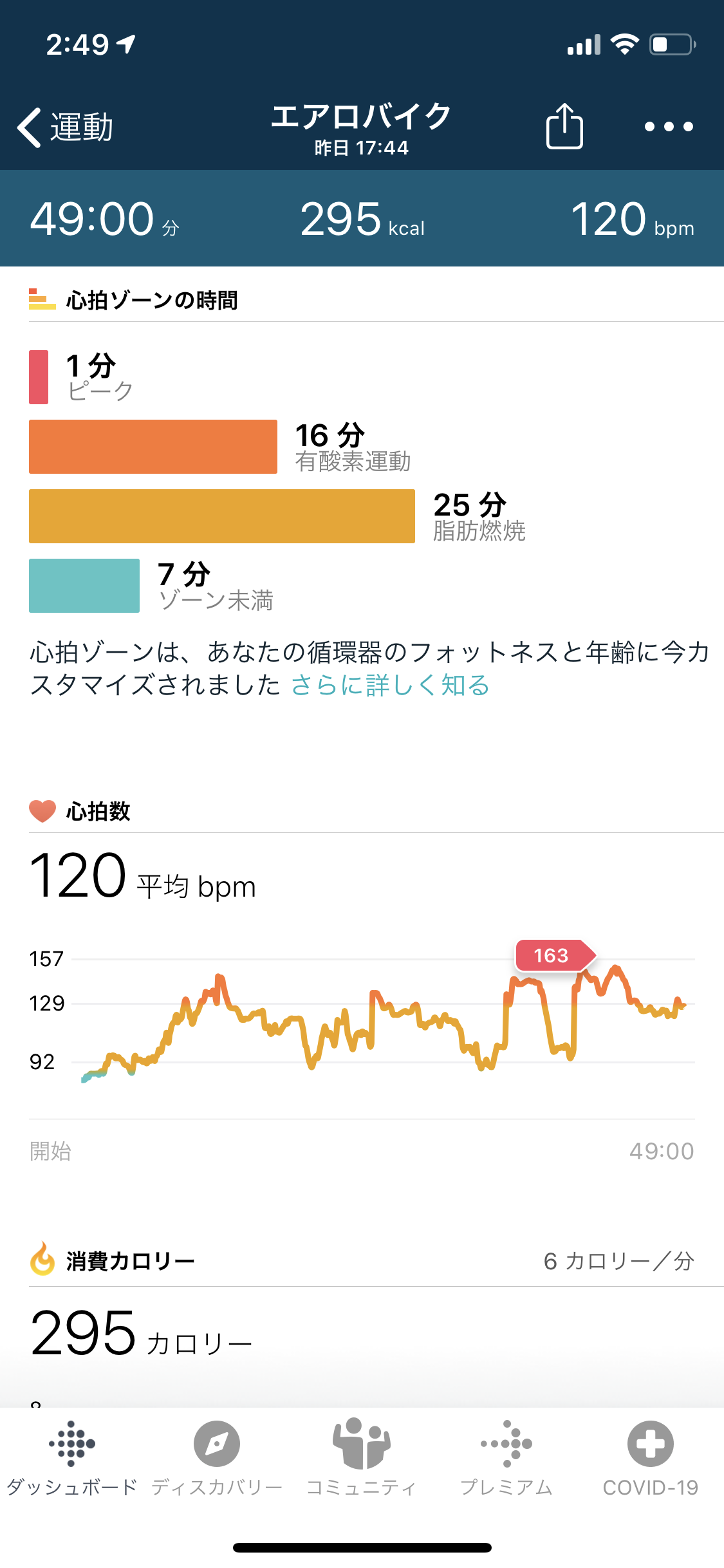Open the three-dot overflow menu
The height and width of the screenshot is (1568, 724).
coord(669,126)
